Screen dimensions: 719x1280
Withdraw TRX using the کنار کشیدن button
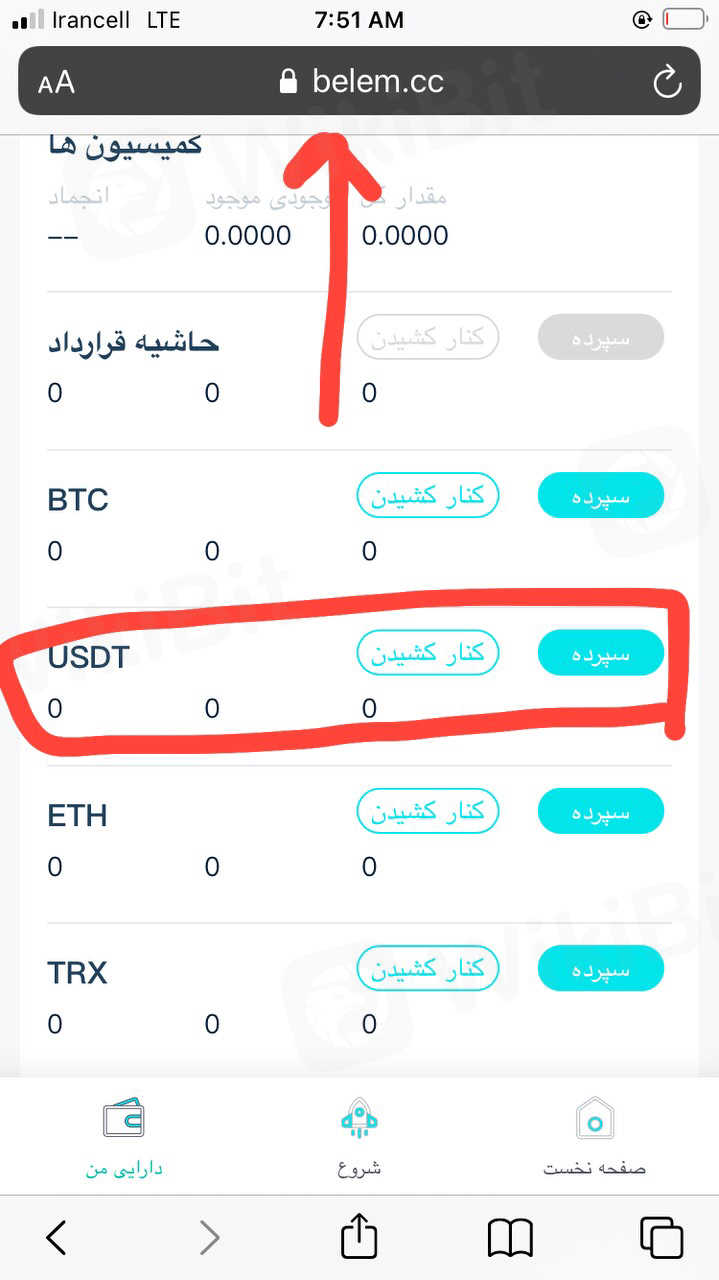click(x=427, y=968)
